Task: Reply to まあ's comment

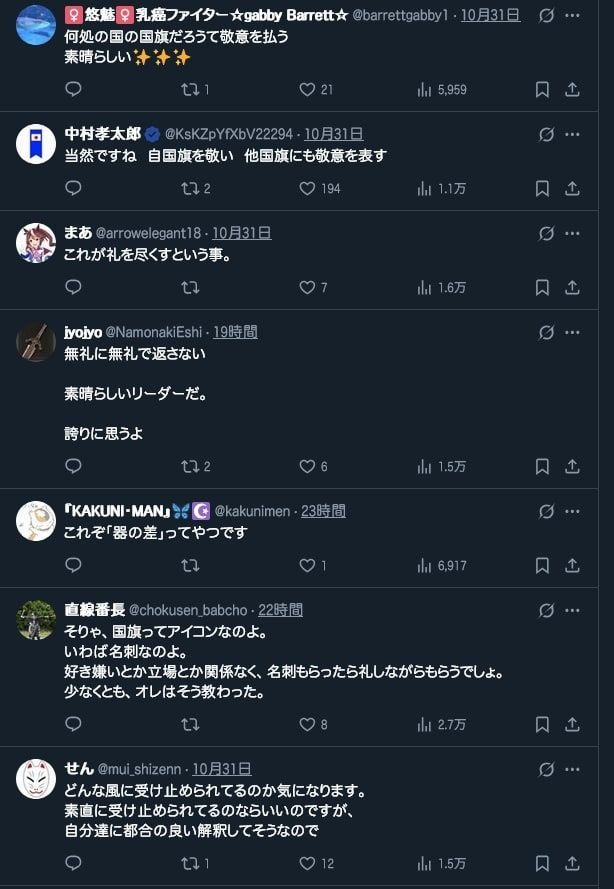Action: (x=73, y=287)
